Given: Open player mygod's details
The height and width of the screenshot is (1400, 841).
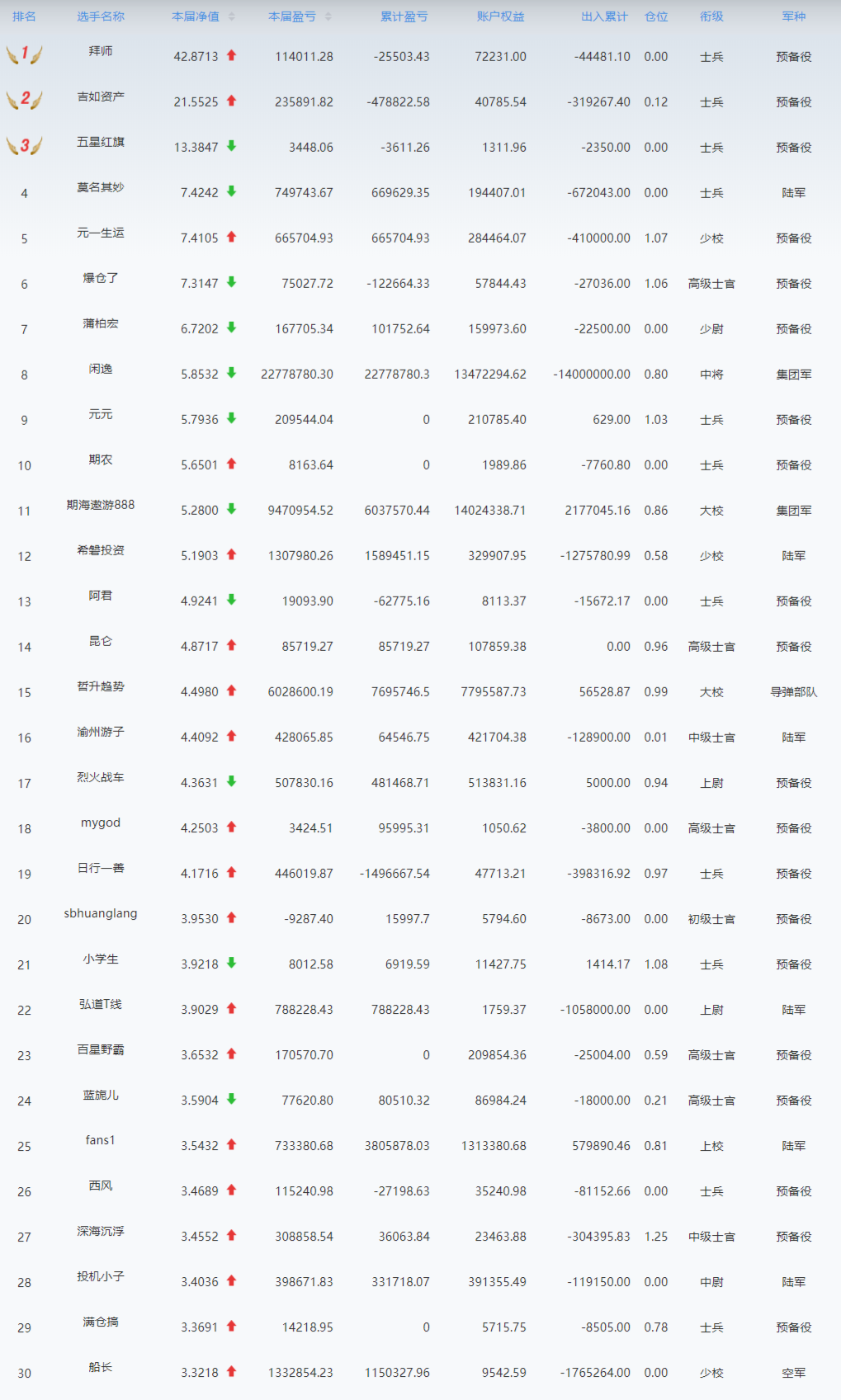Looking at the screenshot, I should point(101,823).
